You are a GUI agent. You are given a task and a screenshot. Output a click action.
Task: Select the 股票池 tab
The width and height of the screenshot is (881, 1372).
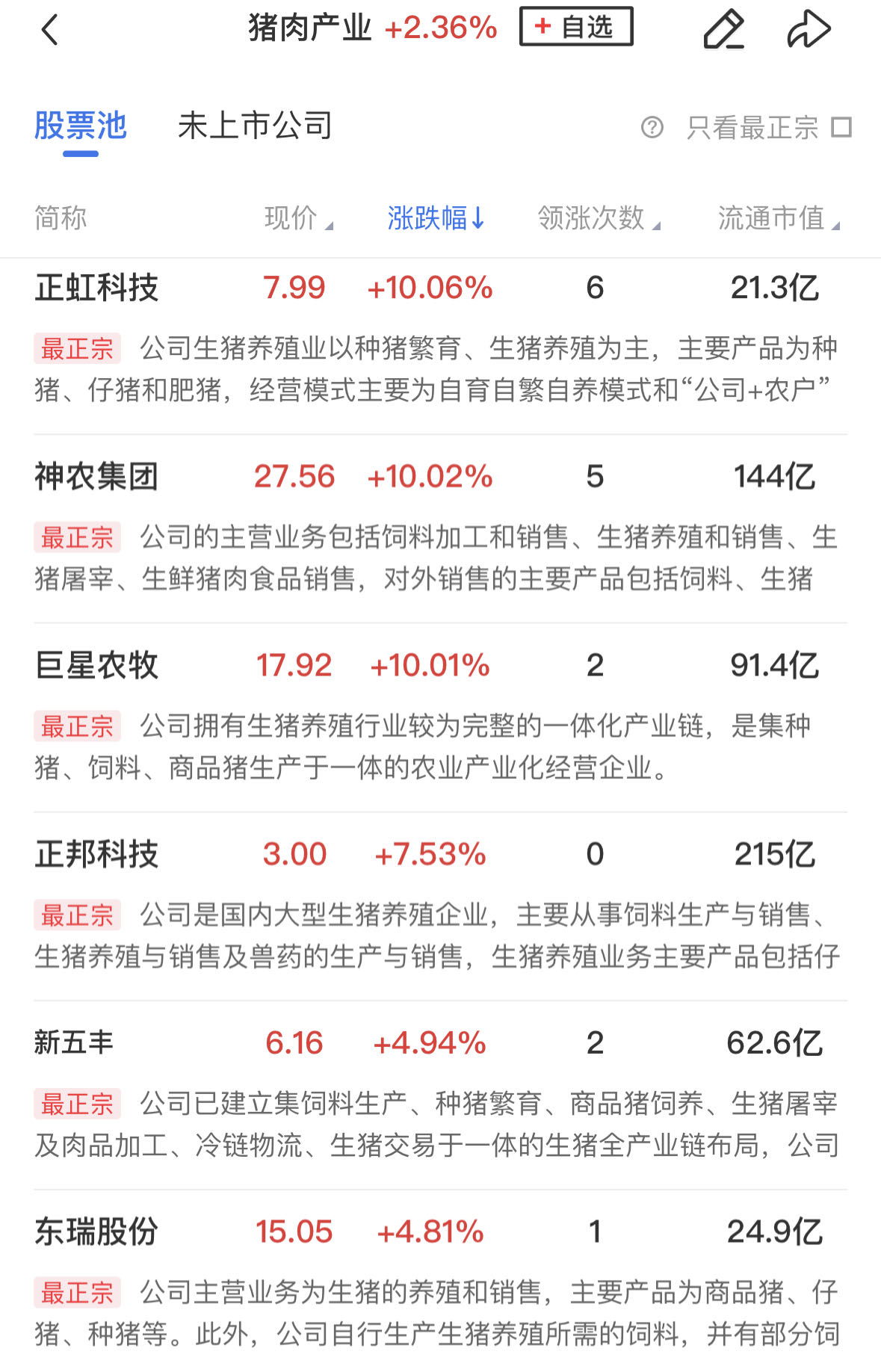click(x=81, y=126)
